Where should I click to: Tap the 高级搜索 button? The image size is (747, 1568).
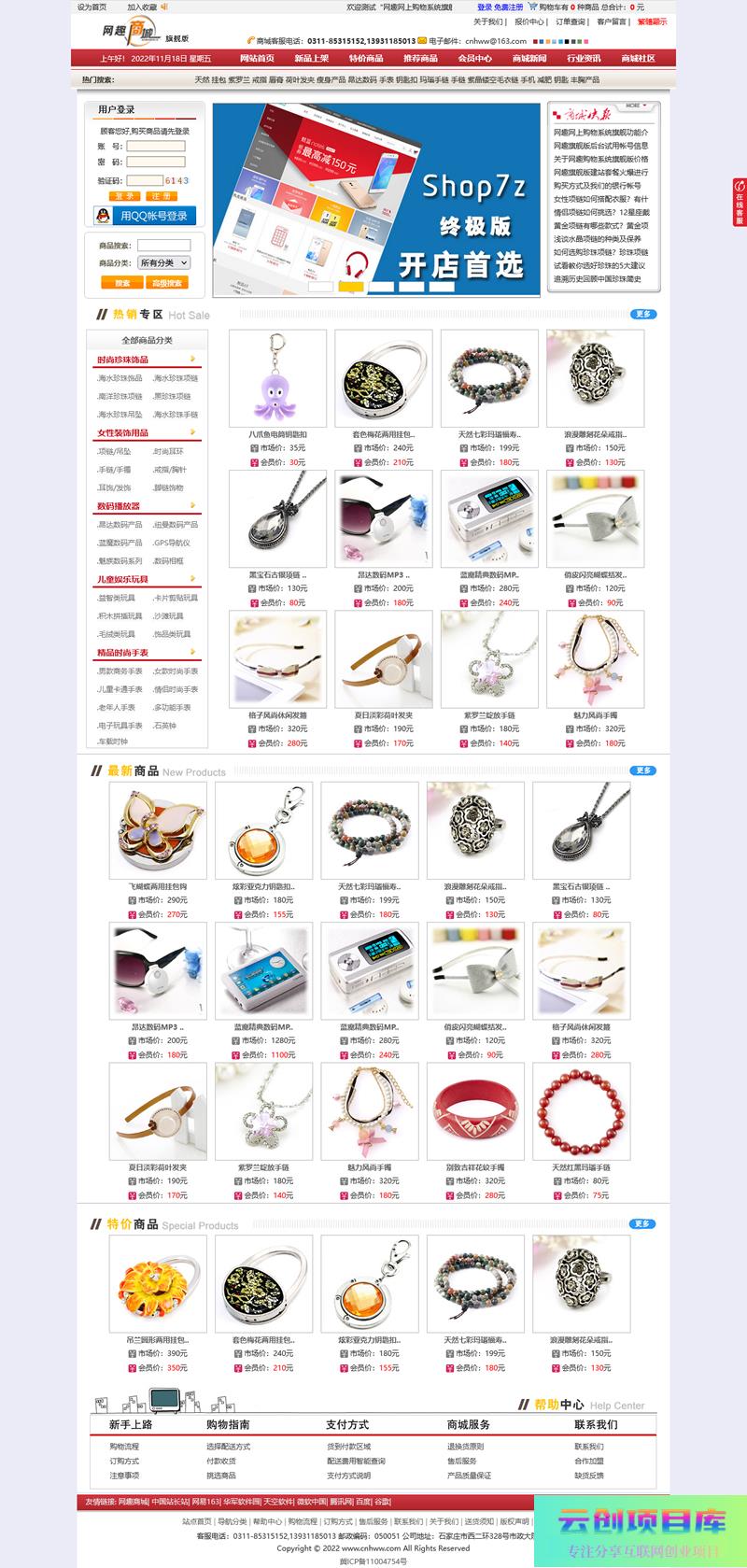(167, 283)
